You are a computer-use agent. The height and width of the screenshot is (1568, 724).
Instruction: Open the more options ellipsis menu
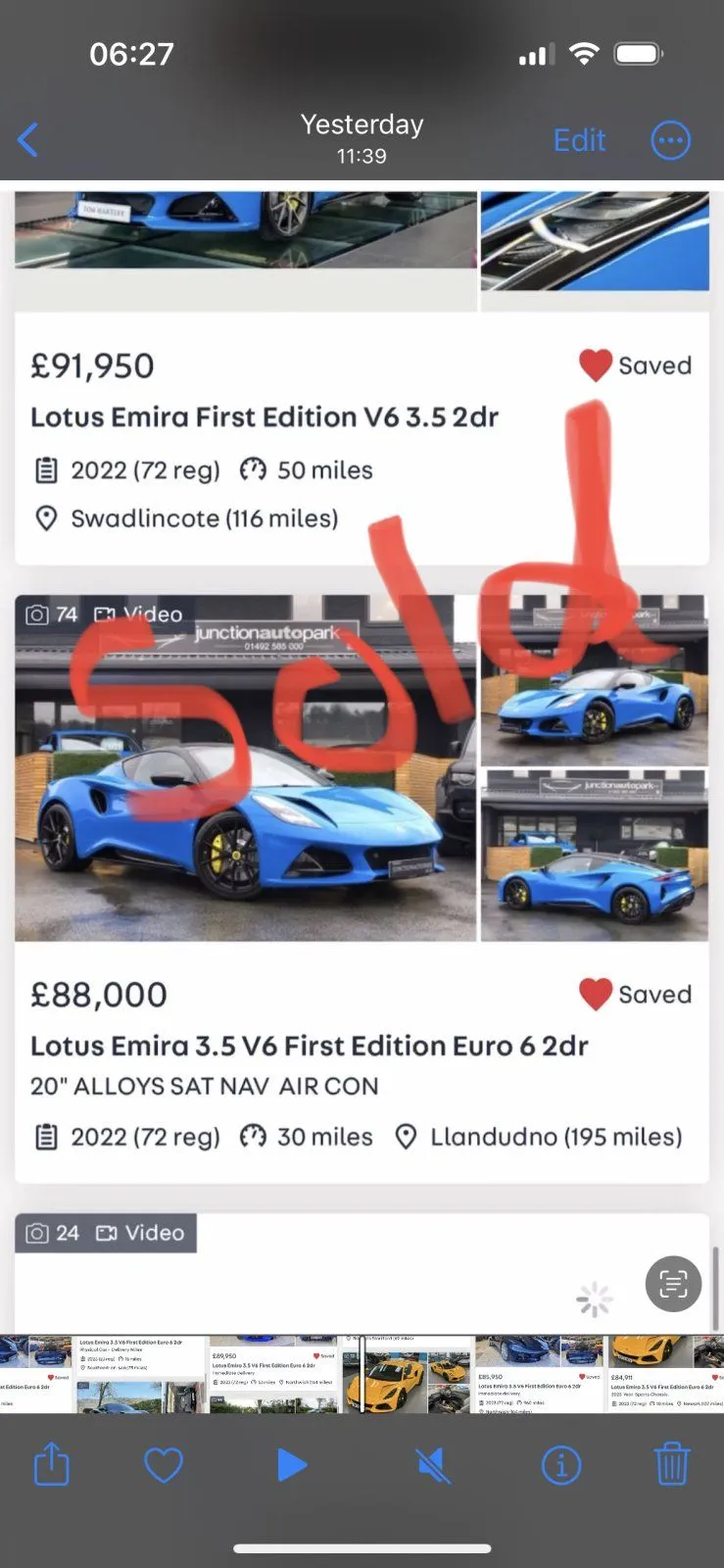[x=671, y=140]
